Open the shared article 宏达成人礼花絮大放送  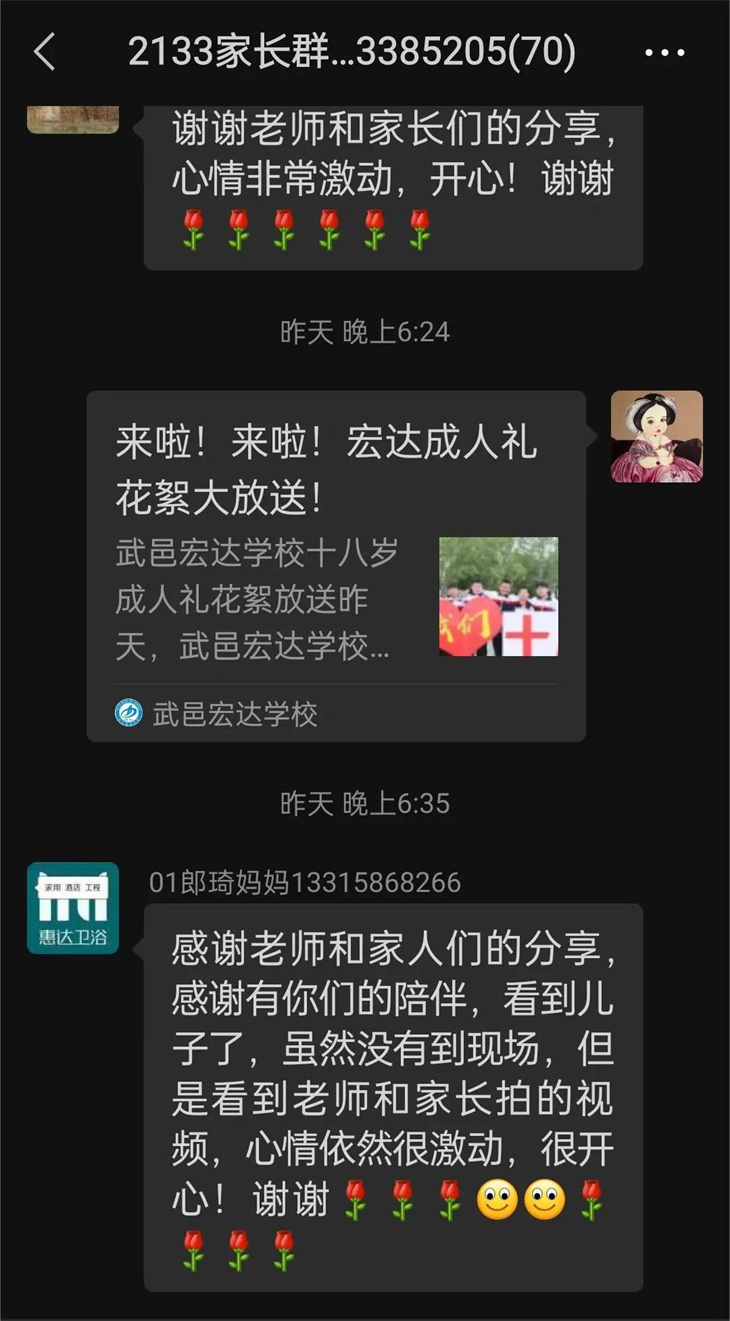pyautogui.click(x=336, y=565)
